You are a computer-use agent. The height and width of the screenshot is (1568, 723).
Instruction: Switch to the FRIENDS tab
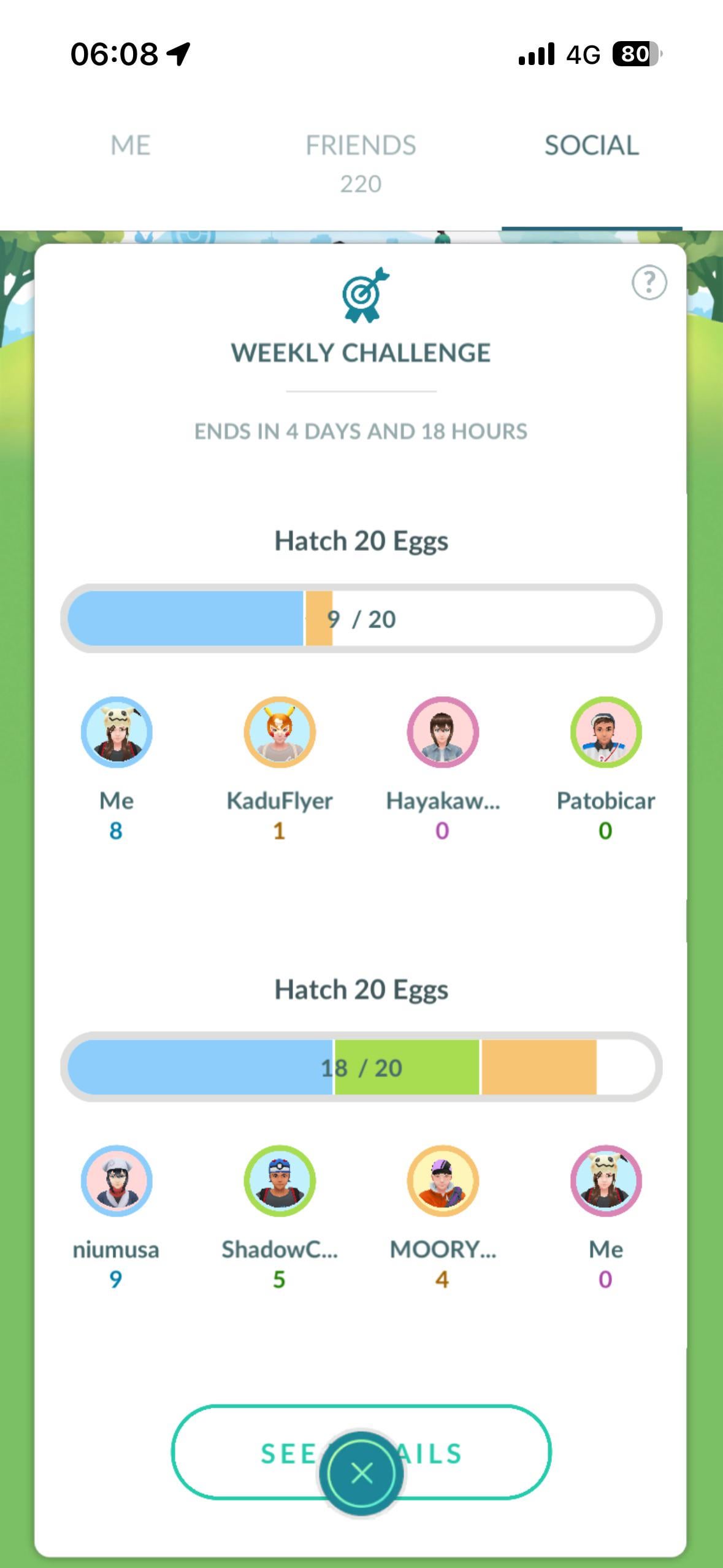pos(361,161)
